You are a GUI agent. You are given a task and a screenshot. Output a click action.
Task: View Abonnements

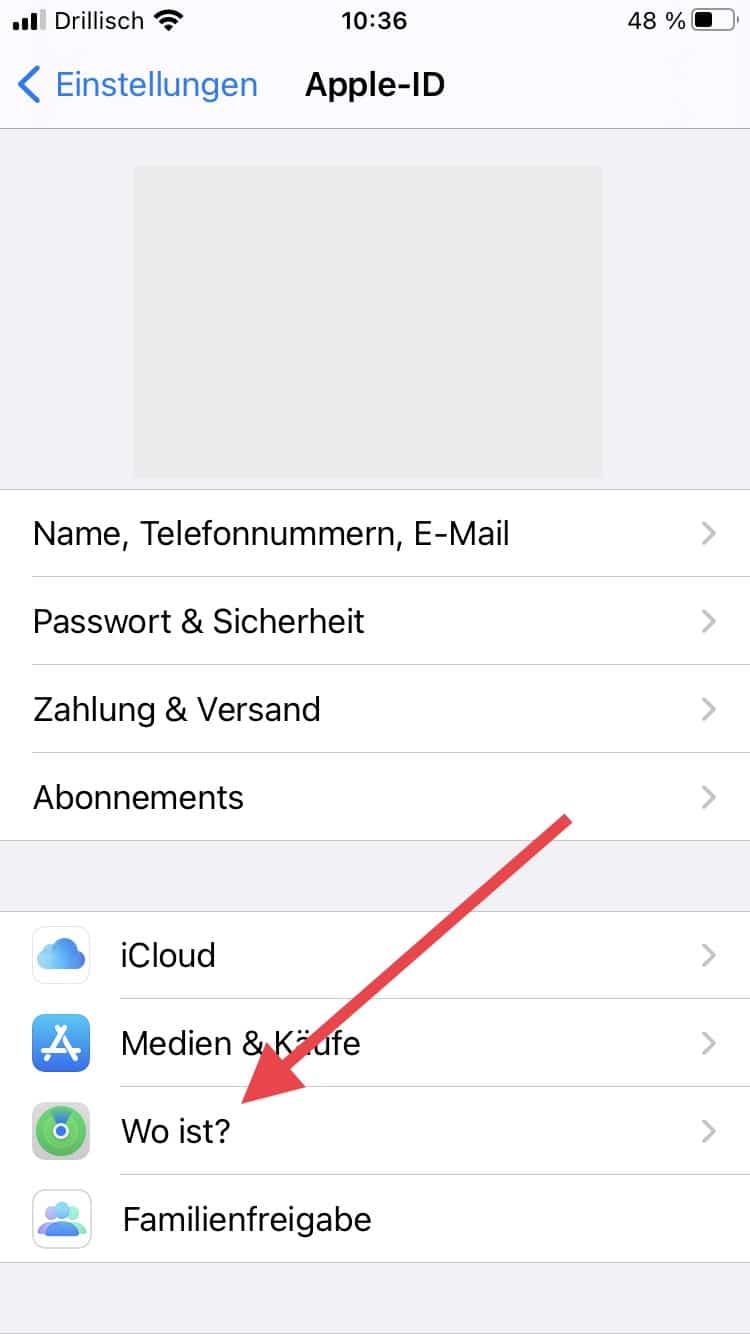tap(374, 797)
